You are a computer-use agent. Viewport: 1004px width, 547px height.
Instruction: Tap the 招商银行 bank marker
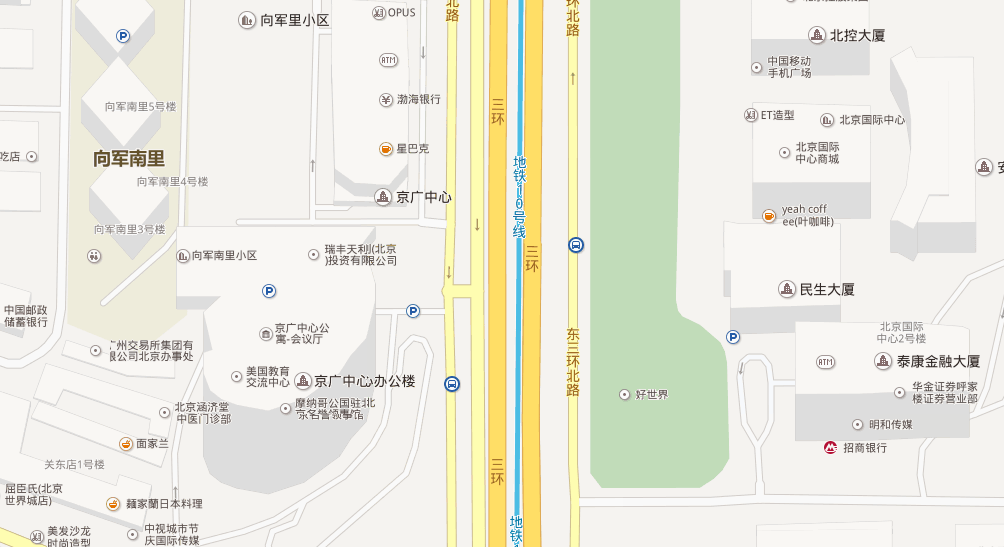click(x=830, y=447)
